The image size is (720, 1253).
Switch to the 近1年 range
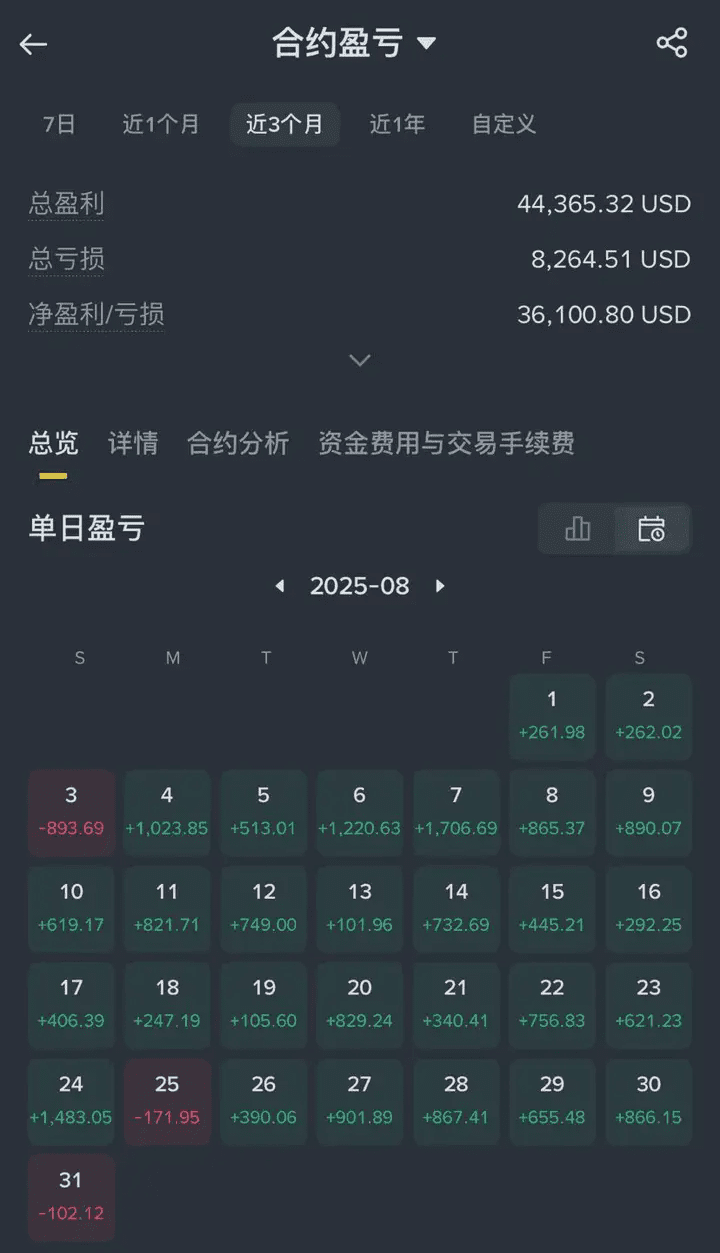[397, 124]
